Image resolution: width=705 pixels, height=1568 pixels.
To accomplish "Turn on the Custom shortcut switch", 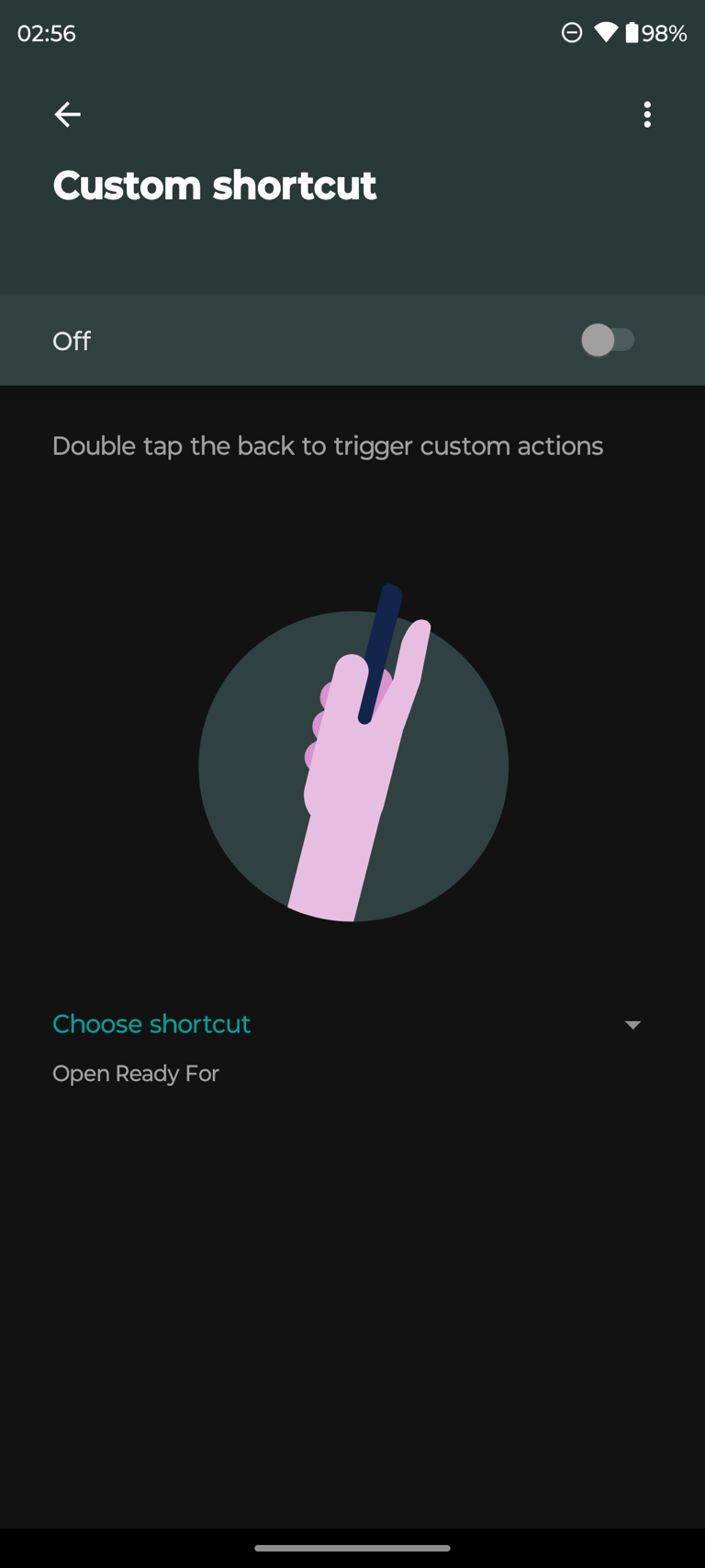I will click(x=608, y=340).
